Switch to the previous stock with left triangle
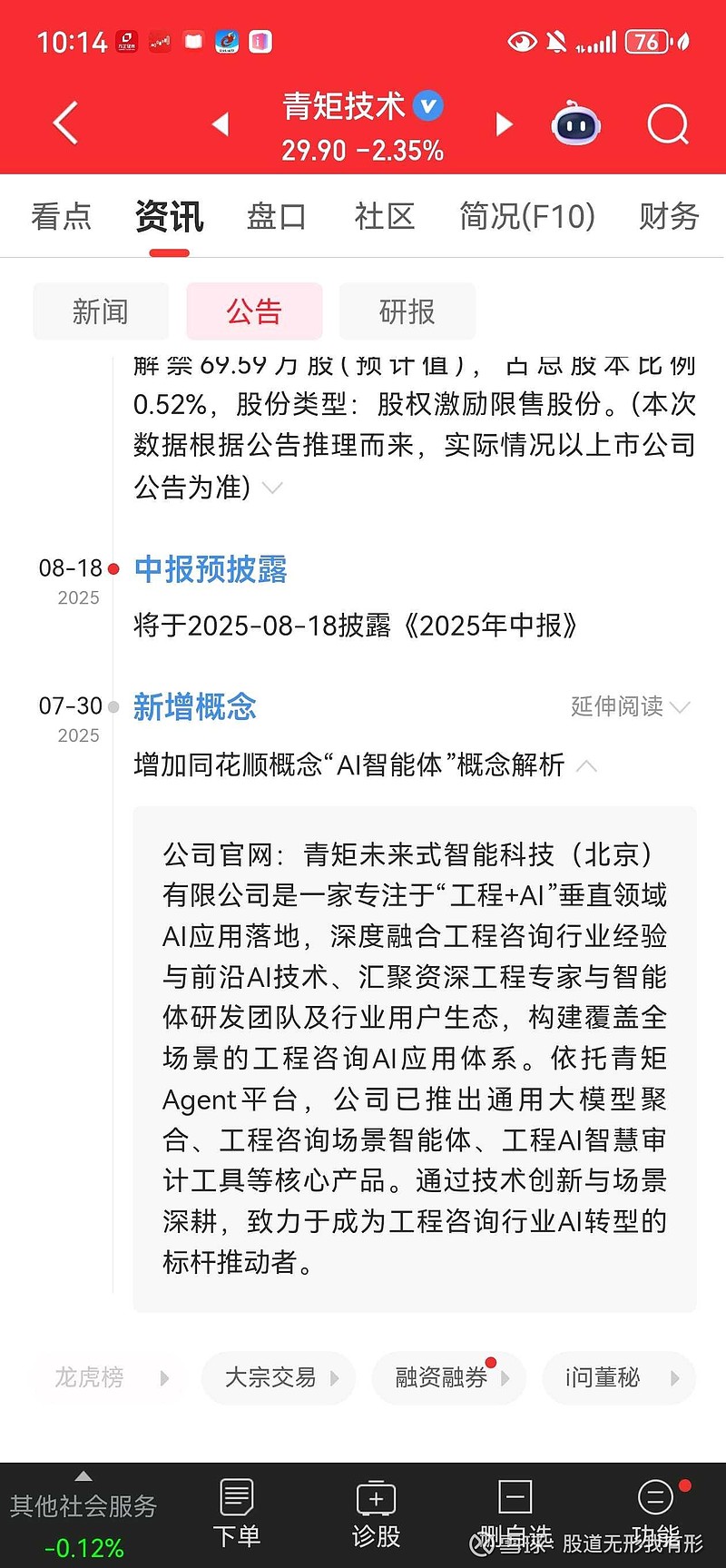The height and width of the screenshot is (1568, 726). 221,124
